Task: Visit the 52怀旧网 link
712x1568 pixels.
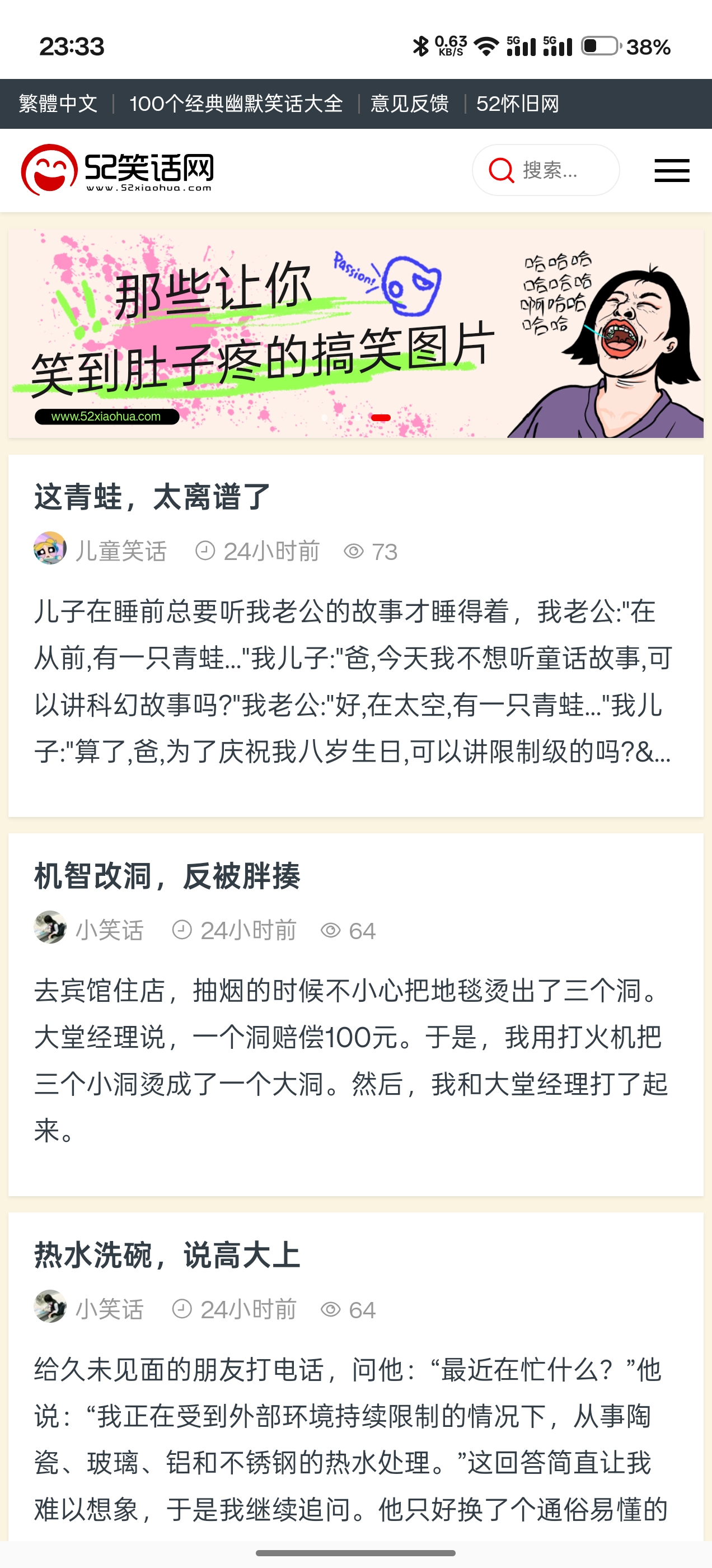Action: 518,104
